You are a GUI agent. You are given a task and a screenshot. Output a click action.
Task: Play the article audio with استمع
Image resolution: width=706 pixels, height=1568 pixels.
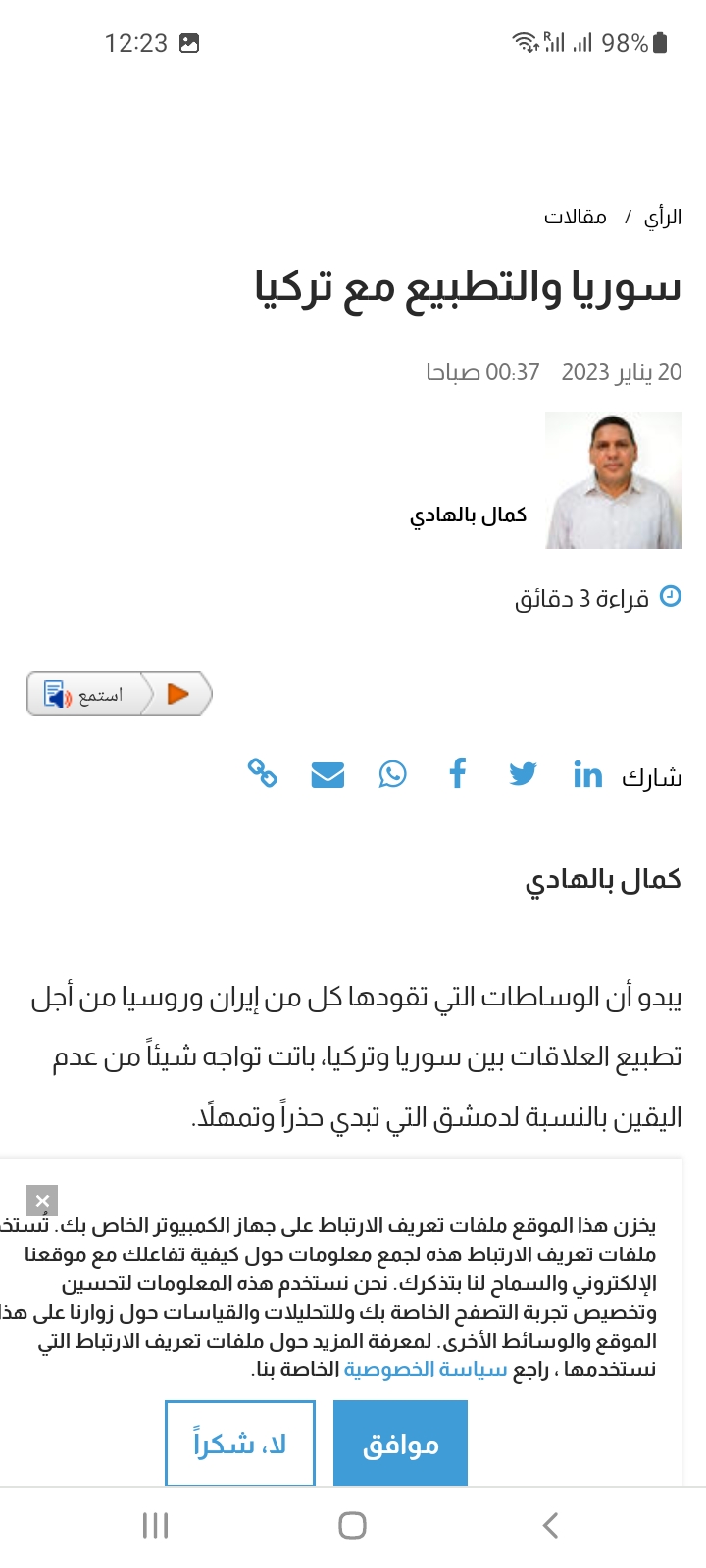(x=120, y=694)
